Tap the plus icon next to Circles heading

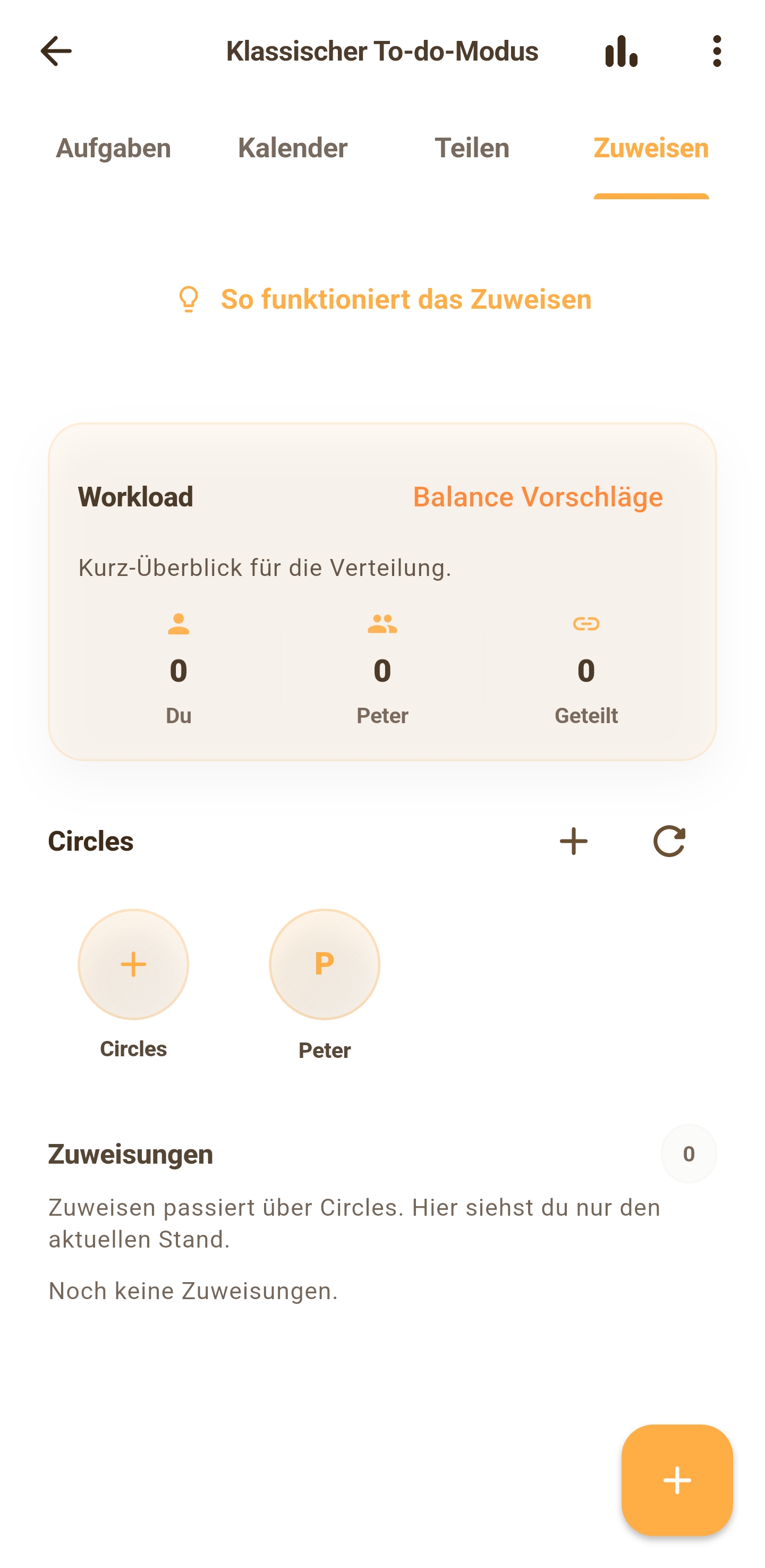click(573, 841)
